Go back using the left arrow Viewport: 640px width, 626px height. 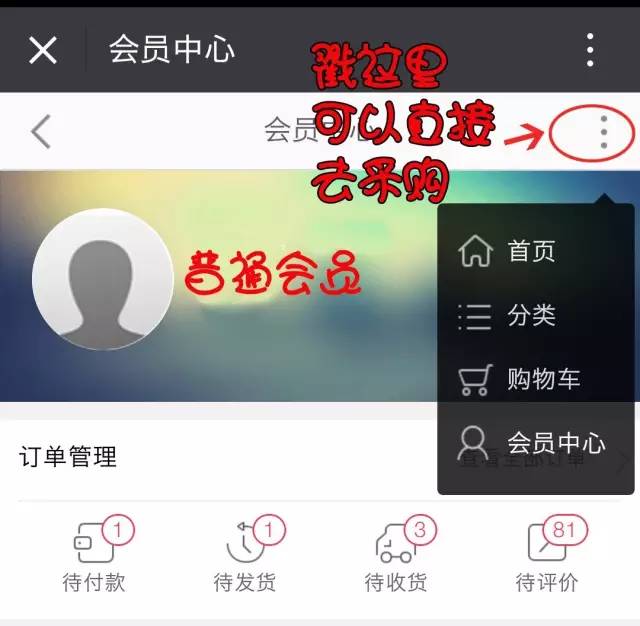click(x=41, y=131)
